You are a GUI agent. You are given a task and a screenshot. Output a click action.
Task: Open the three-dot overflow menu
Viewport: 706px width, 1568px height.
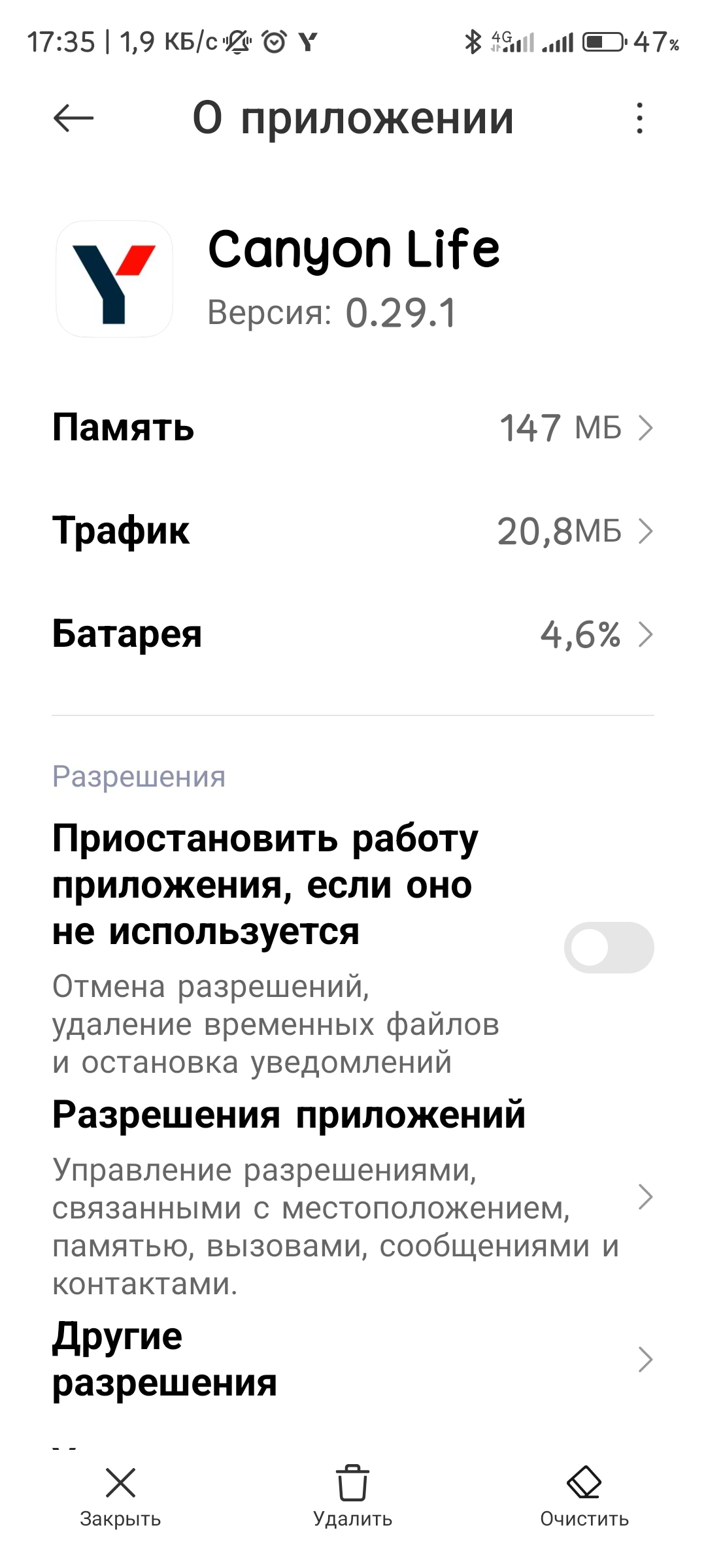click(x=639, y=118)
